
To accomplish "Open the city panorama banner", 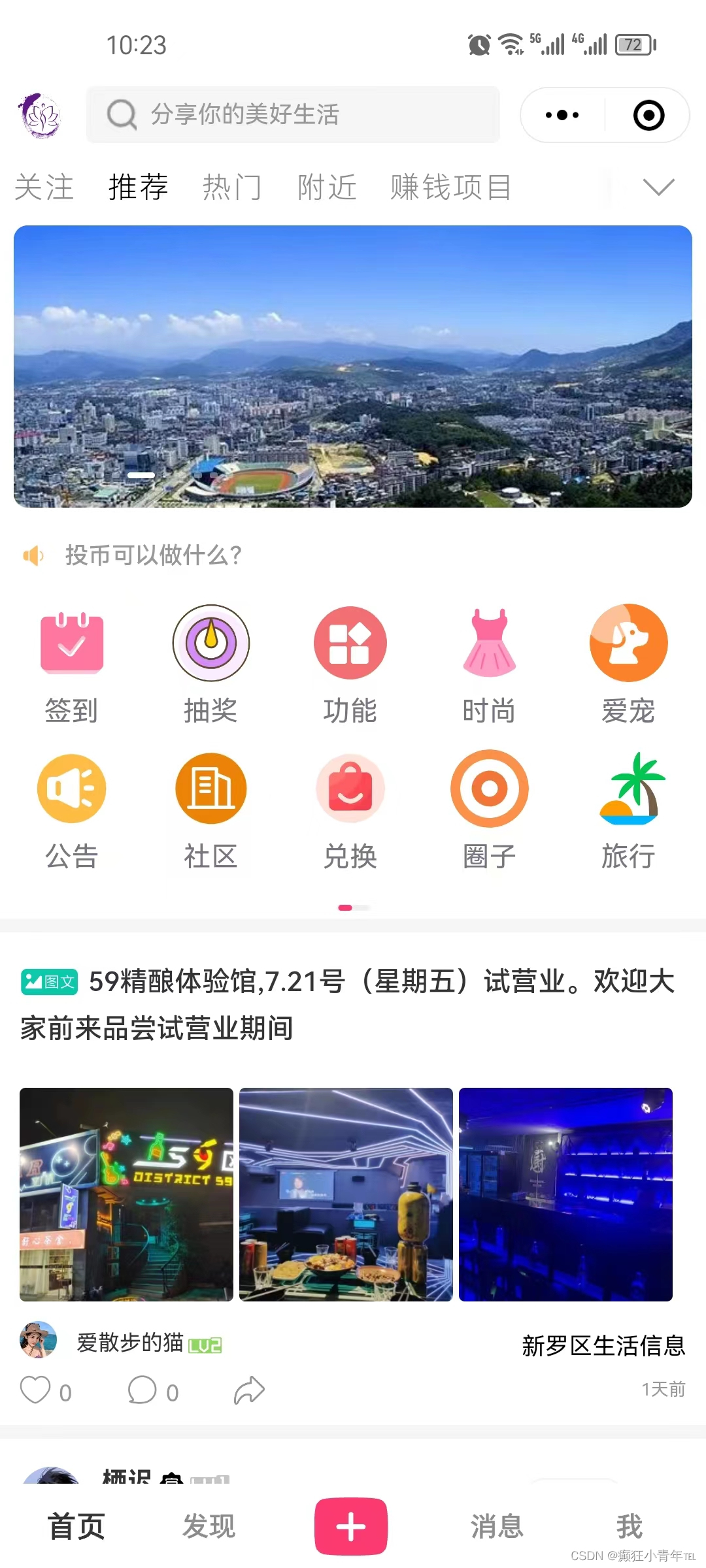I will click(x=353, y=366).
